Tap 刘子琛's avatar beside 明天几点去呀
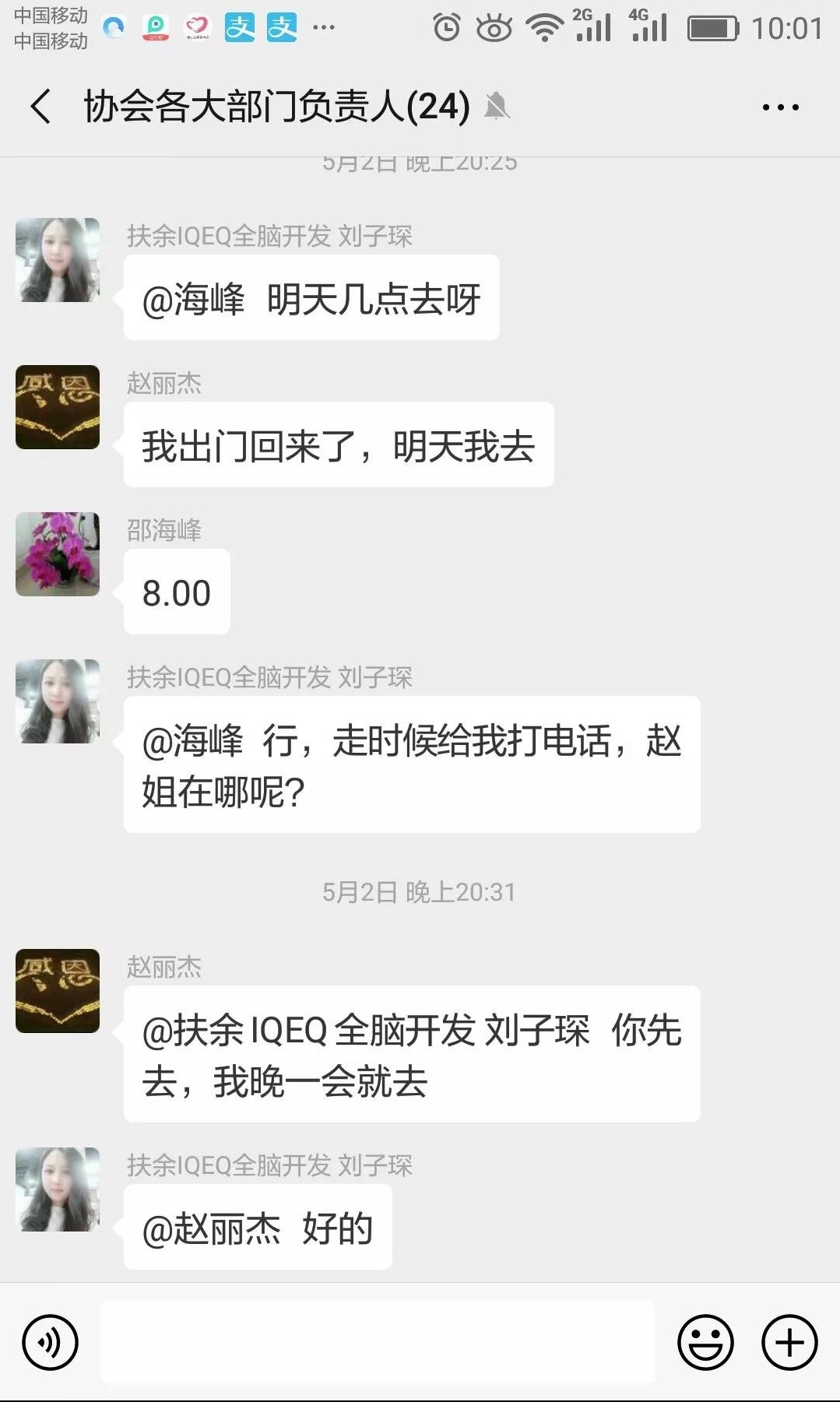 (58, 260)
